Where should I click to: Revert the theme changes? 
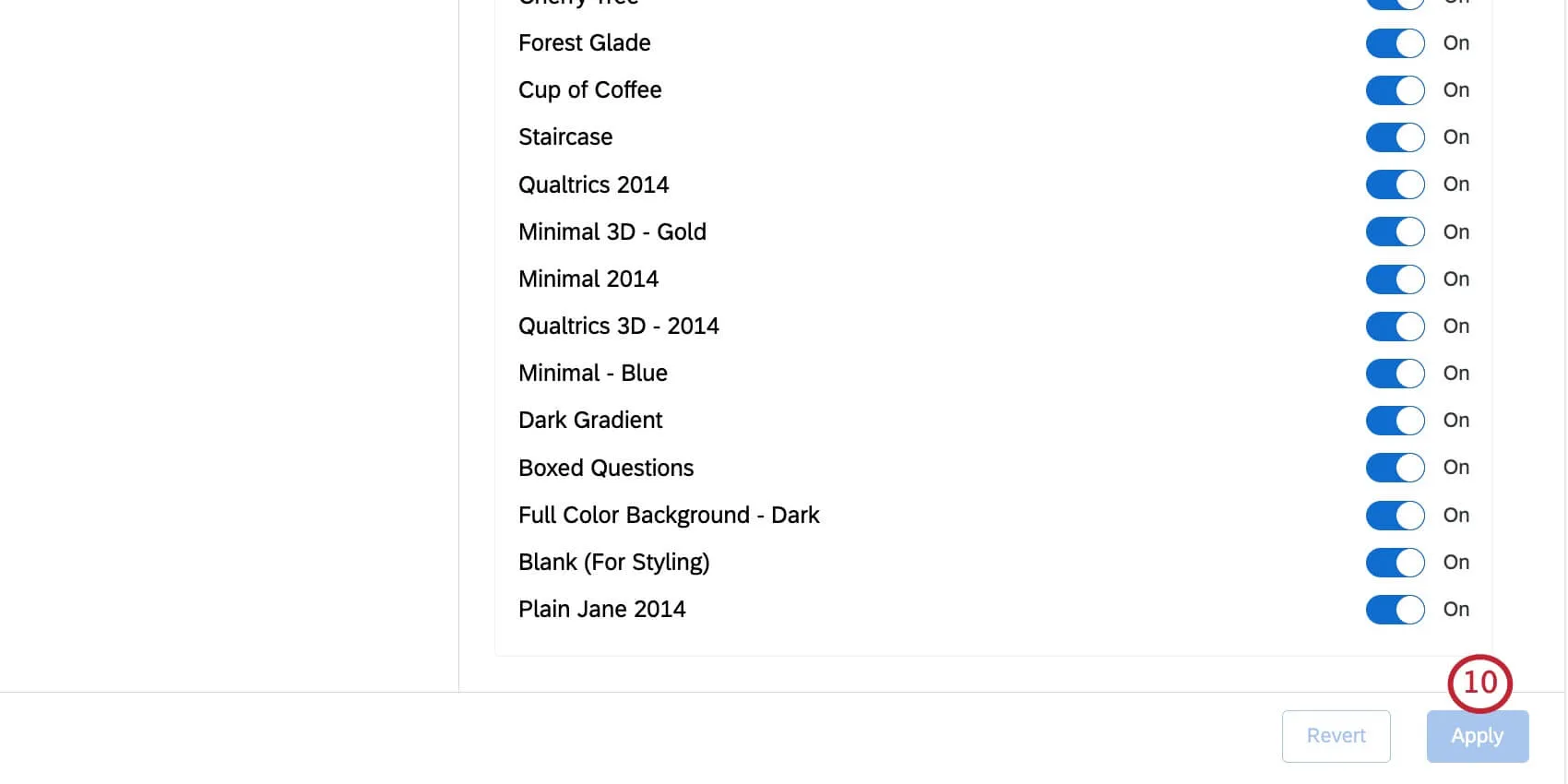pyautogui.click(x=1336, y=736)
